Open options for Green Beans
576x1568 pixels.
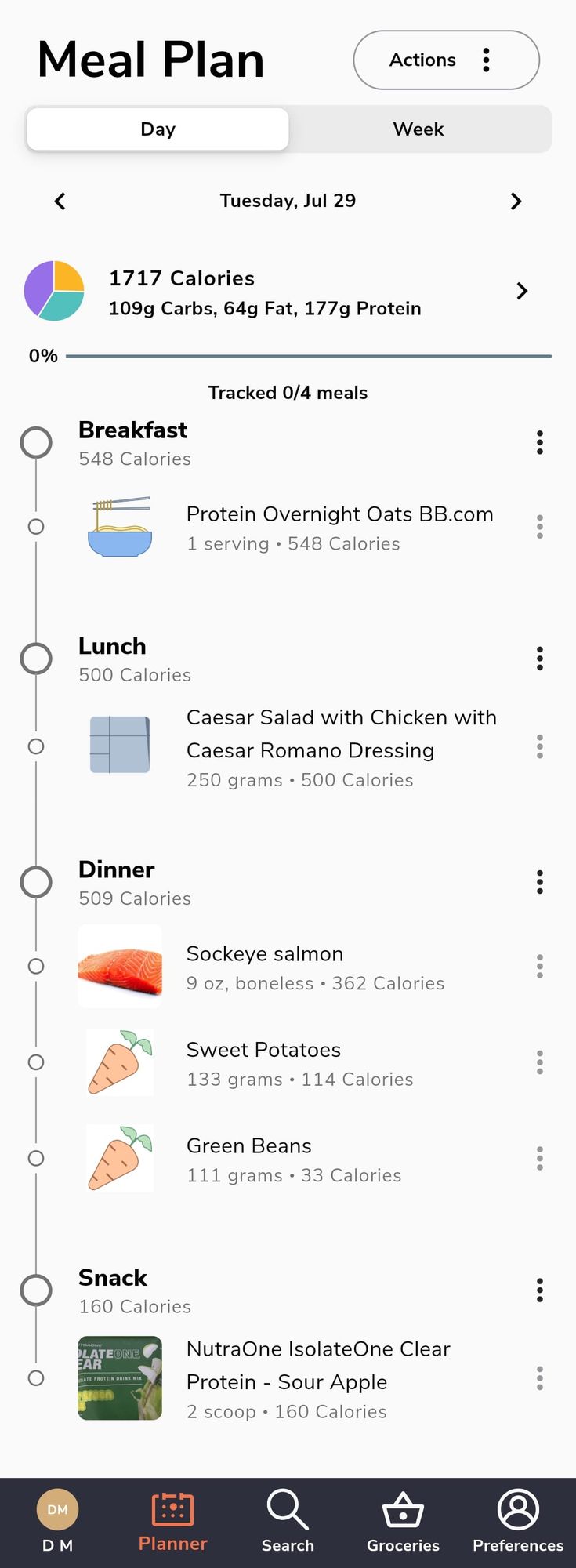click(539, 1159)
